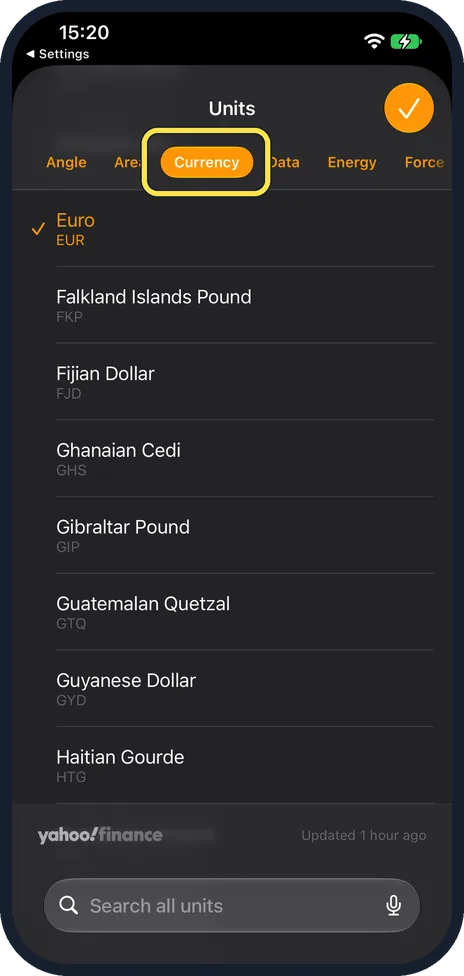Switch to the Angle category tab
The height and width of the screenshot is (976, 464).
coord(66,162)
